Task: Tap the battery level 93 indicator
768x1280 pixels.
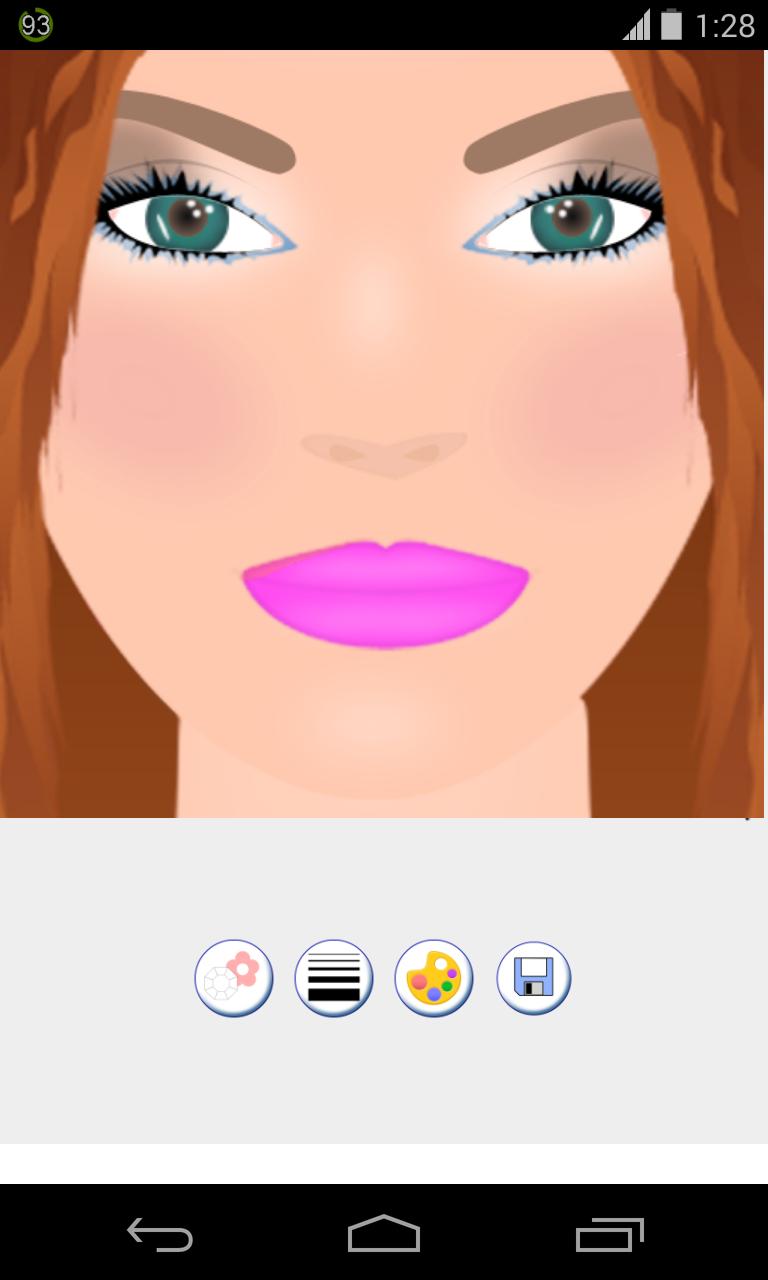Action: [x=37, y=22]
